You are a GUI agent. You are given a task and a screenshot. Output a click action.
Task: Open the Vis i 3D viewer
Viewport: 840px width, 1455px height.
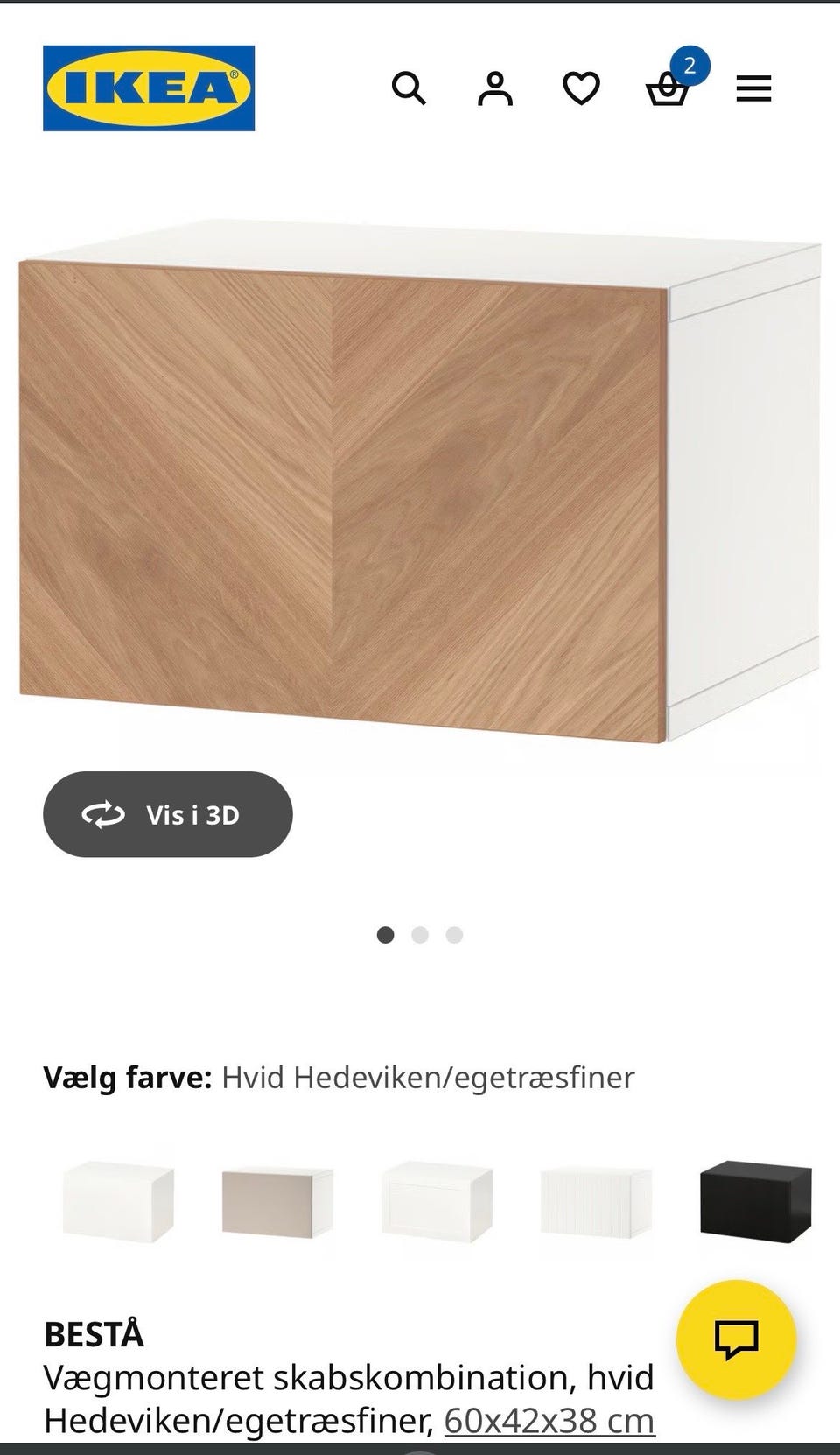pyautogui.click(x=168, y=813)
